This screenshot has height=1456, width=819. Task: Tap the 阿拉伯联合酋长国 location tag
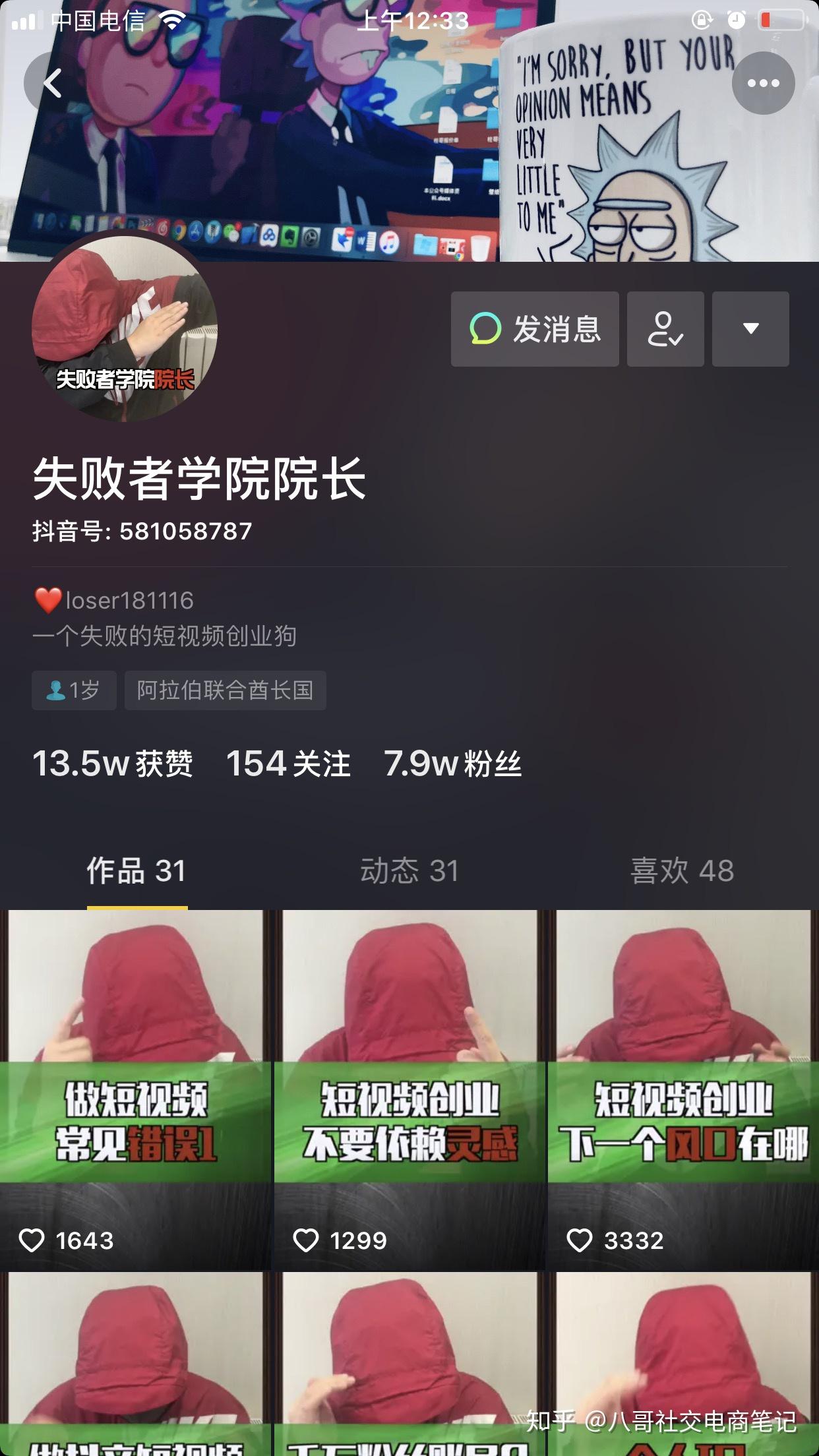(x=225, y=690)
